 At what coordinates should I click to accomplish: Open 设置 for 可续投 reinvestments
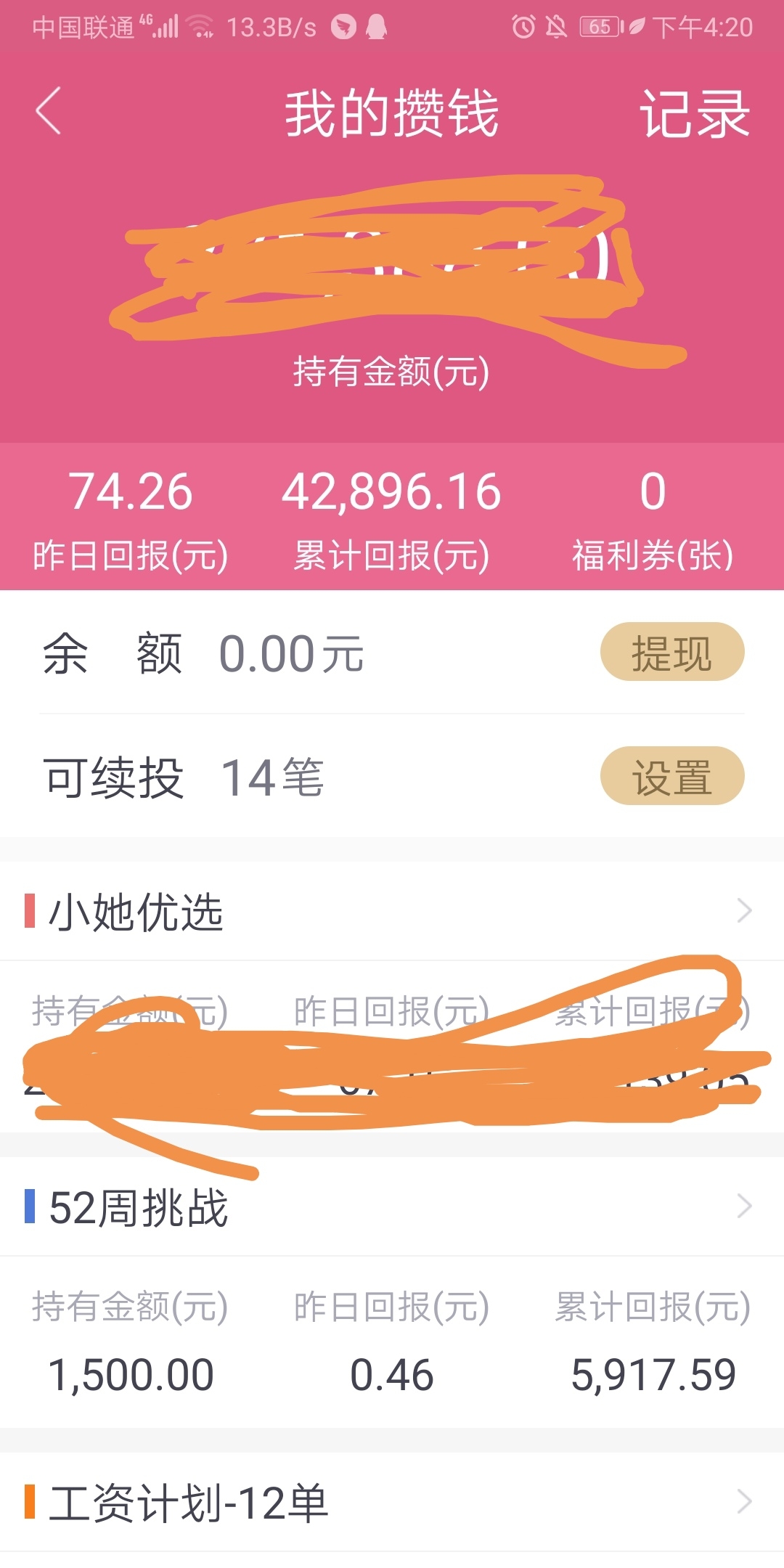click(x=672, y=776)
